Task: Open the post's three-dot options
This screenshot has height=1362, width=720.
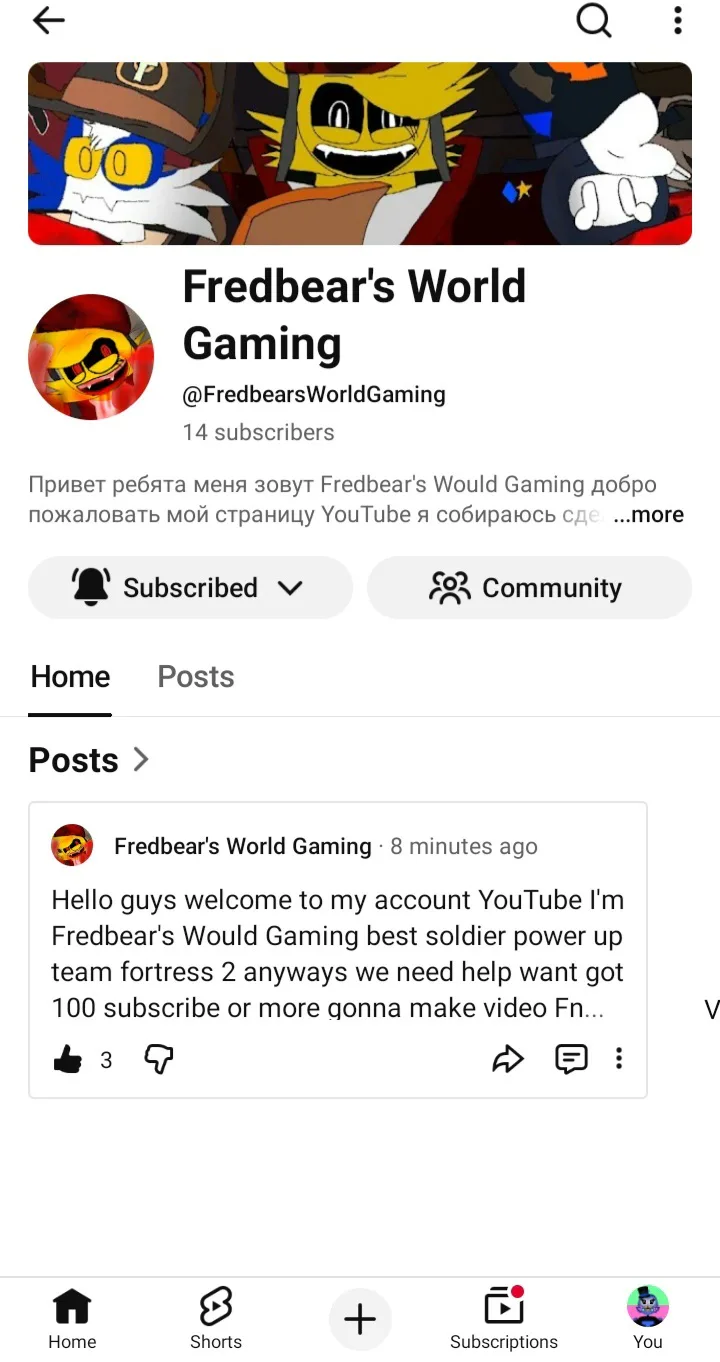Action: [x=619, y=1059]
